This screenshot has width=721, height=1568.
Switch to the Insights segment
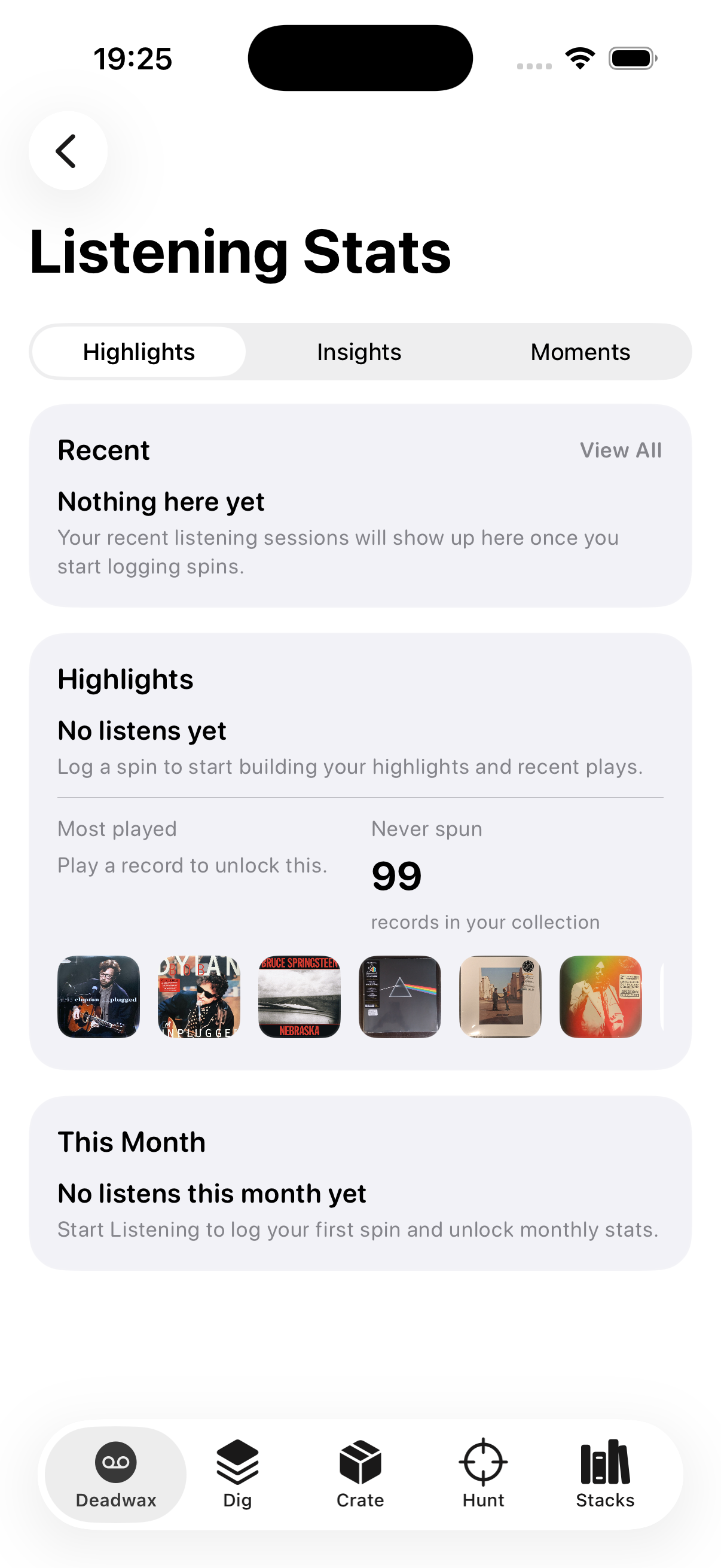[x=359, y=352]
